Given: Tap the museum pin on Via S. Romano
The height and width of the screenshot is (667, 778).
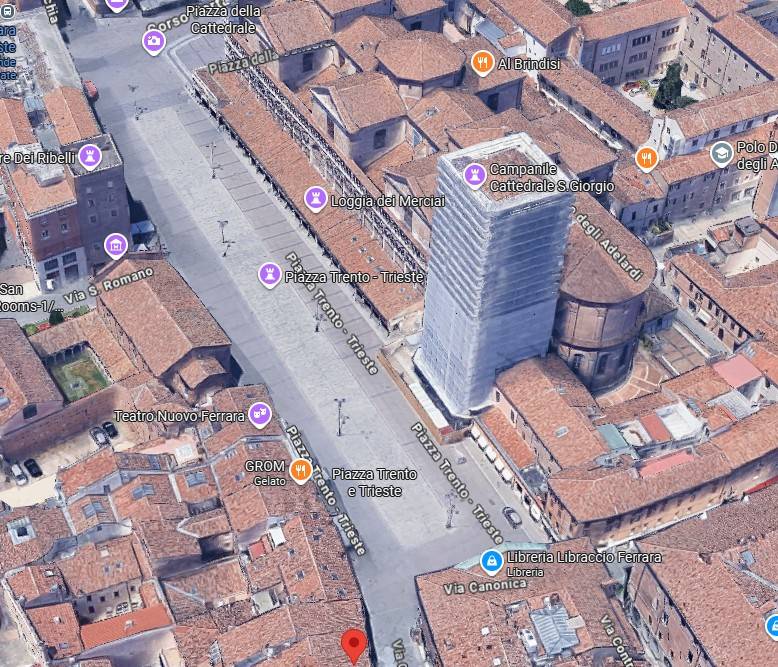Looking at the screenshot, I should [115, 245].
